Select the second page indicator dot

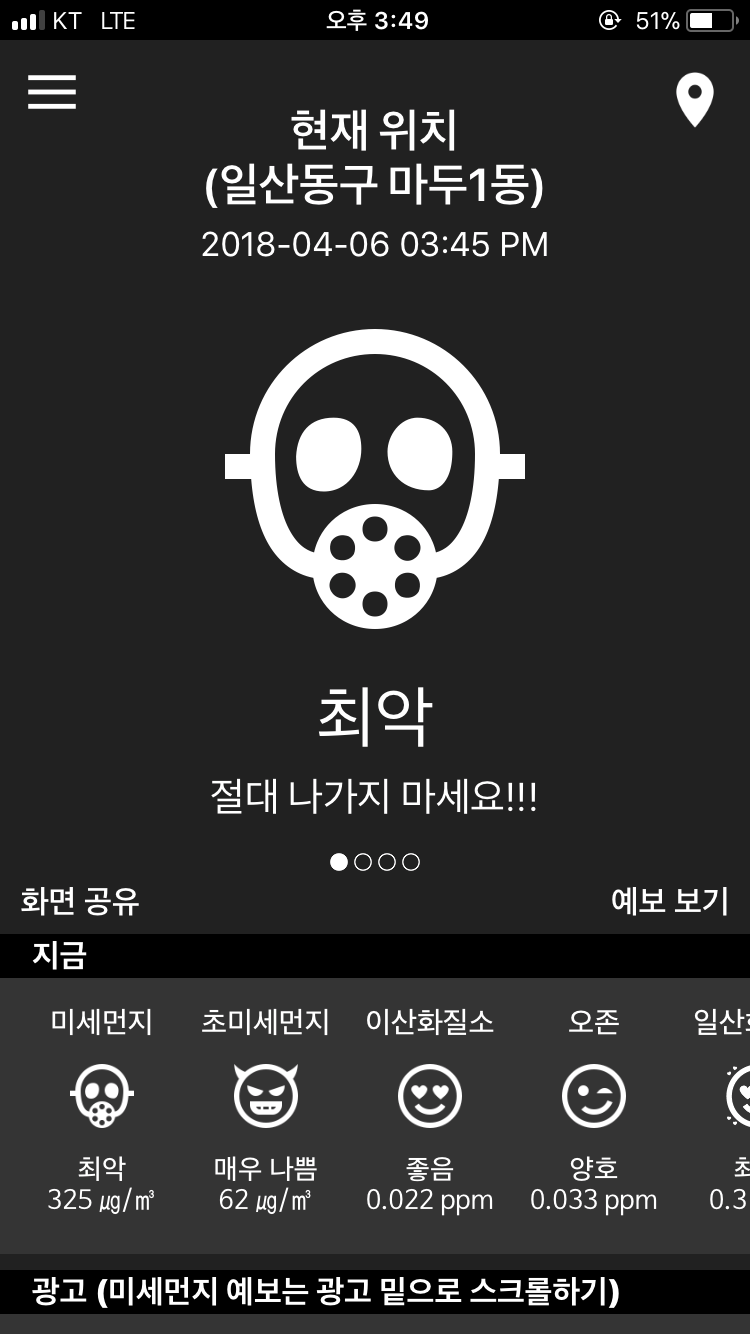click(363, 862)
